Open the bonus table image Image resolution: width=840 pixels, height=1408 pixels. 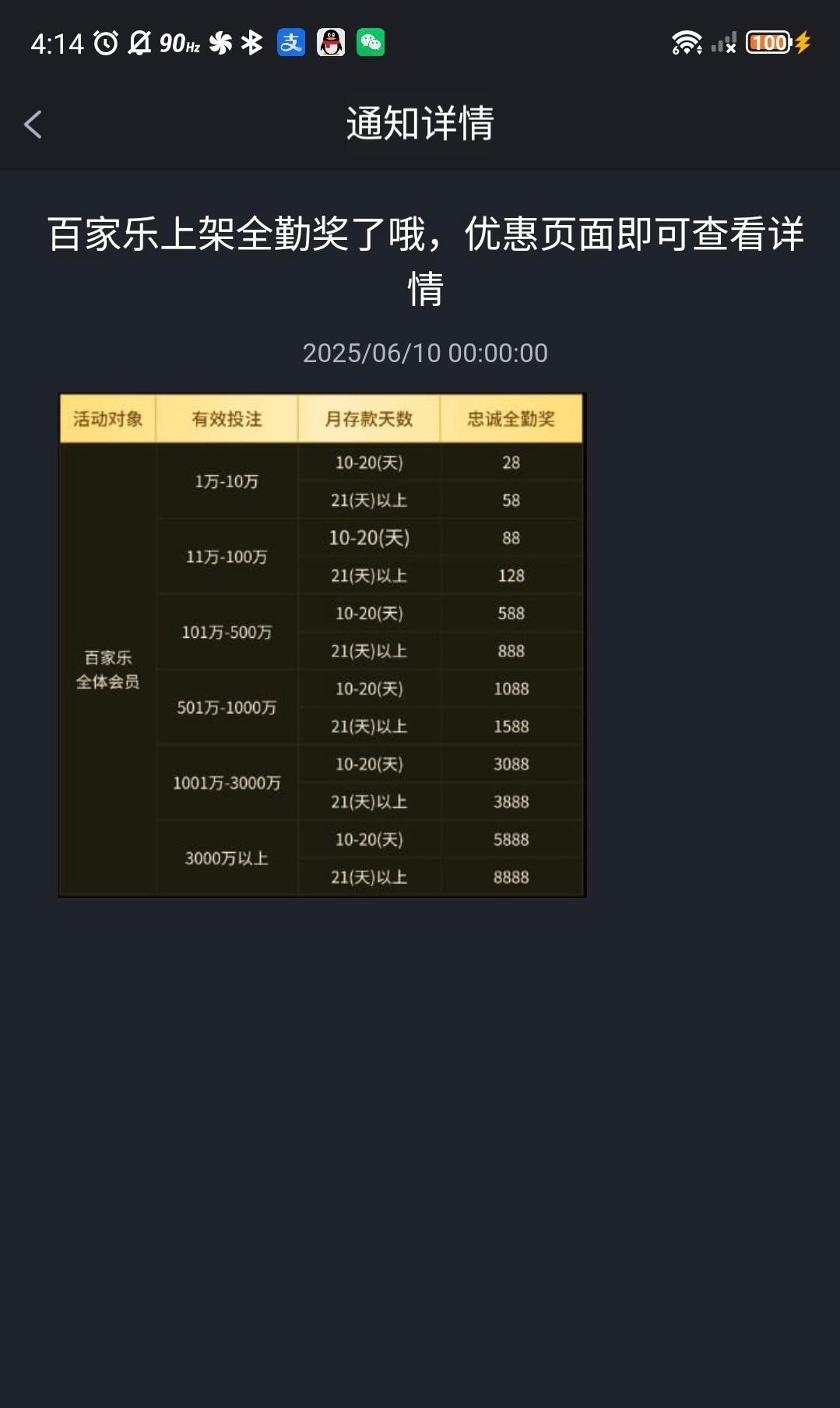point(322,645)
